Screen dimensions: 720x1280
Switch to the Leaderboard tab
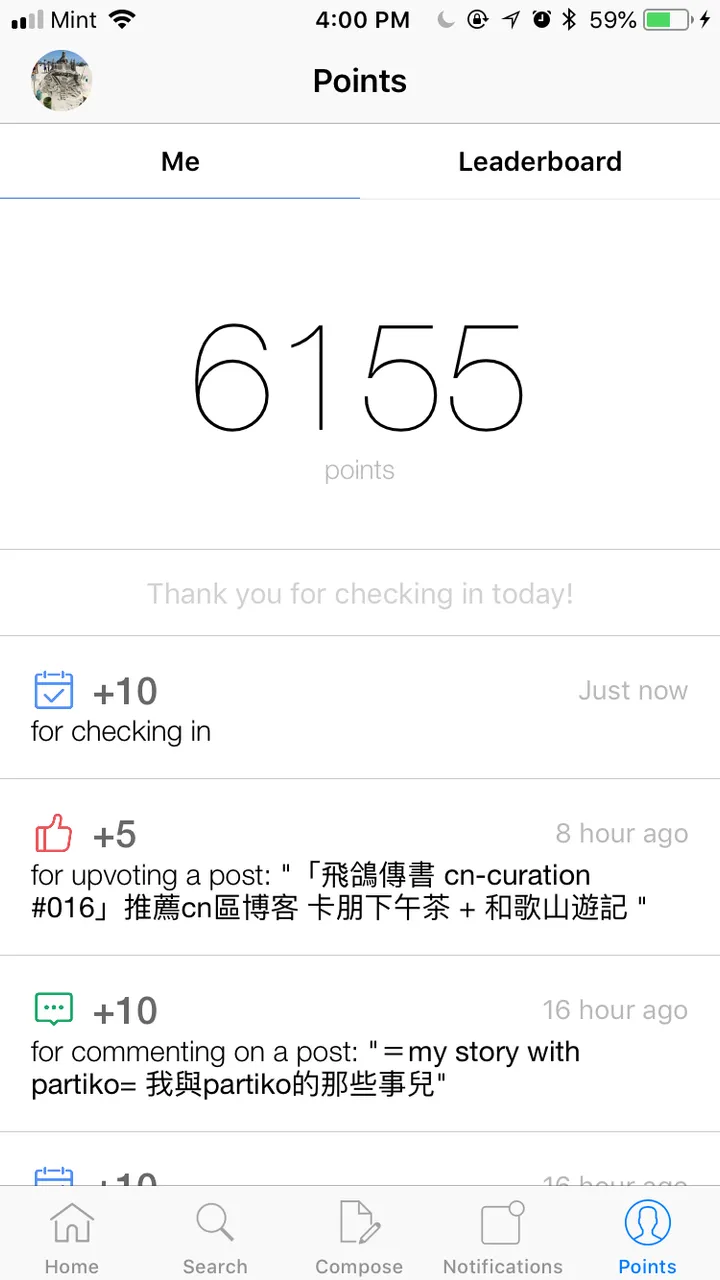pos(540,162)
